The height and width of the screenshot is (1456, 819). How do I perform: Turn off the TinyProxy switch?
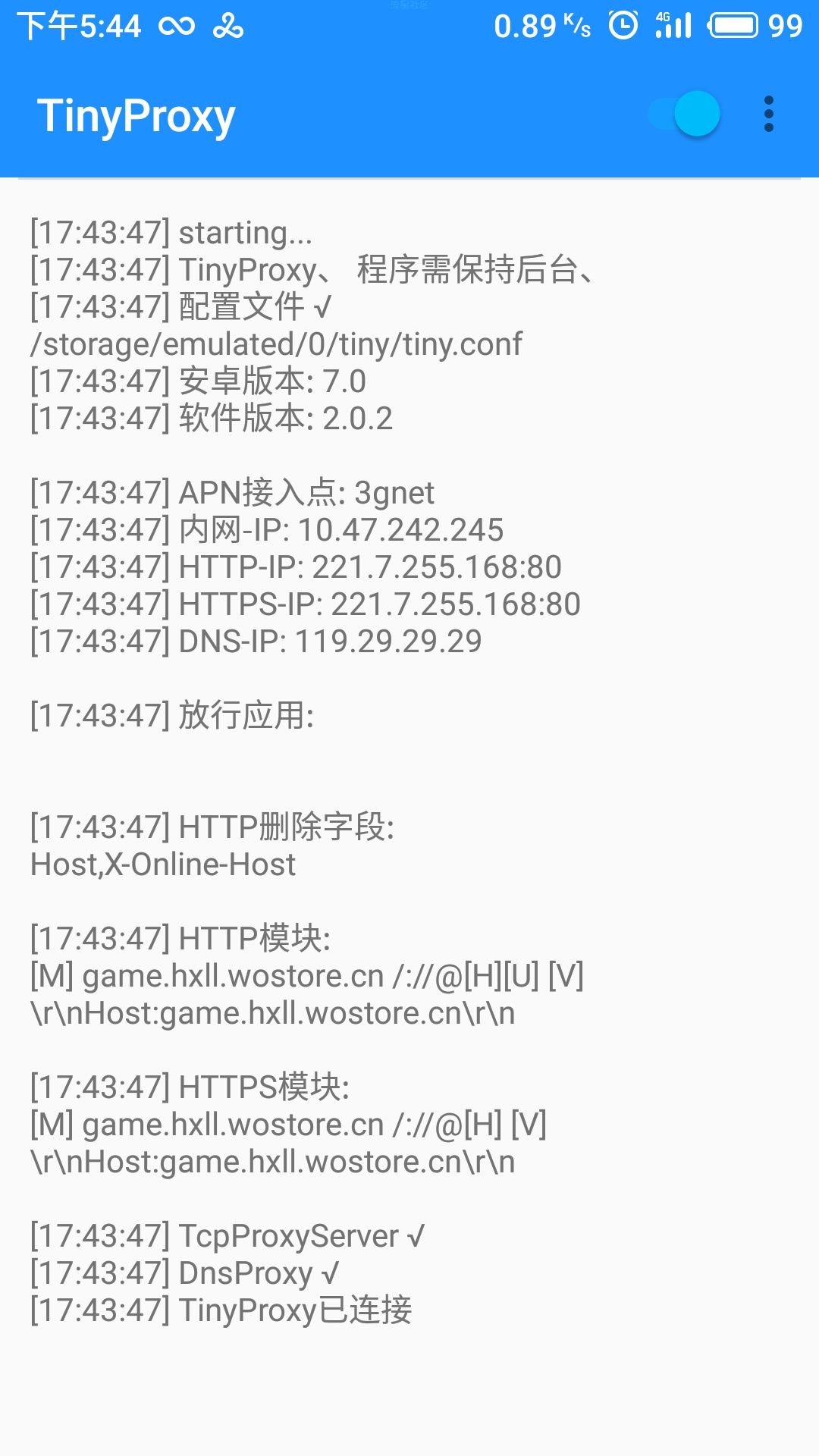pos(684,115)
